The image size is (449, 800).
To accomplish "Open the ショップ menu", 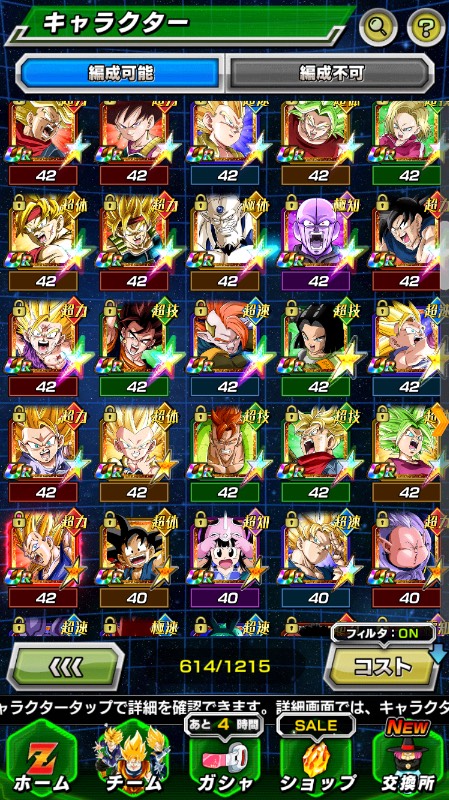I will point(316,762).
